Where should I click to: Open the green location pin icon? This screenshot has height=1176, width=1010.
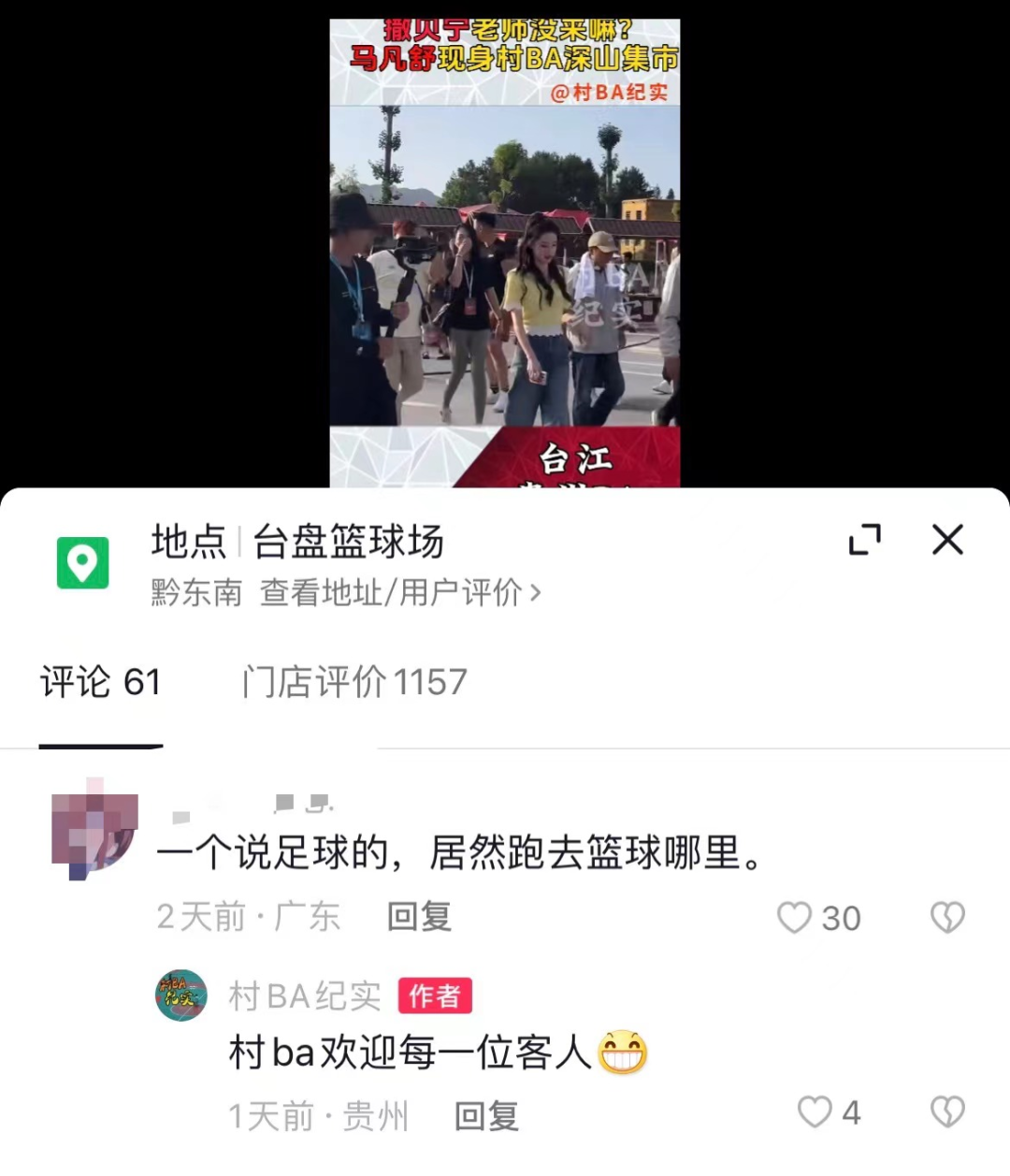point(82,563)
